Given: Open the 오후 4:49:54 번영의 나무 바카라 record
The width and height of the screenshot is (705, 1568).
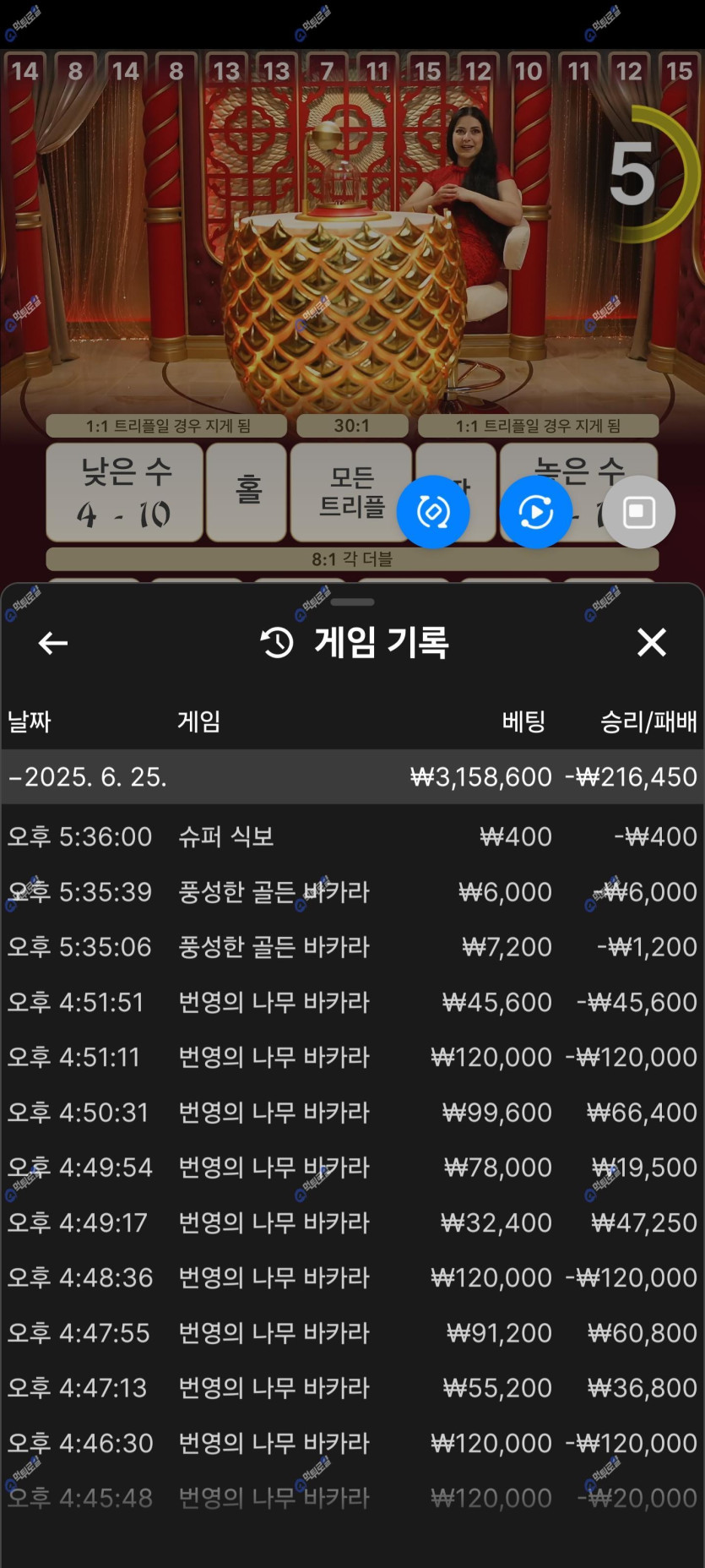Looking at the screenshot, I should tap(352, 1167).
